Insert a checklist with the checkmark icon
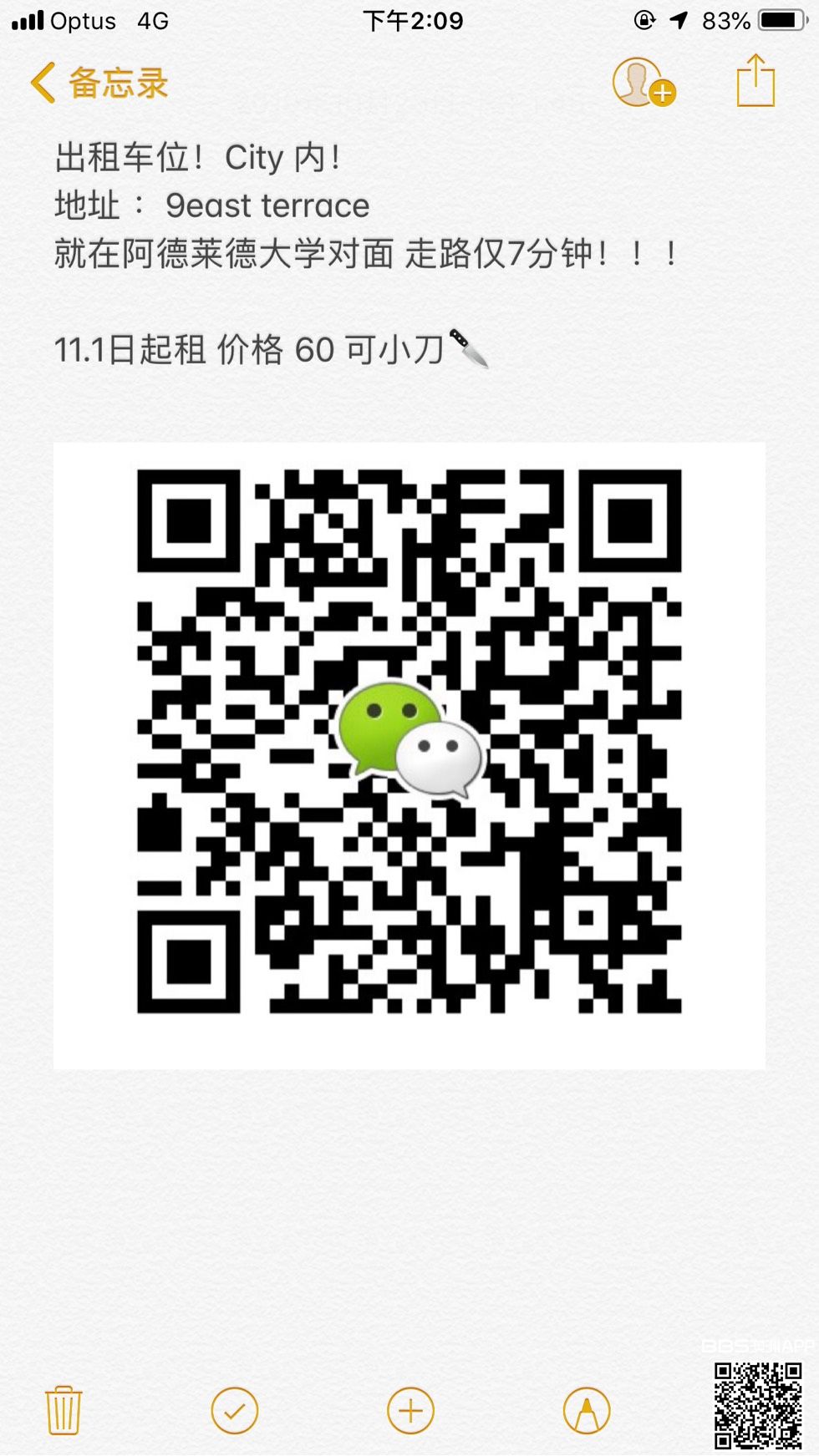Image resolution: width=819 pixels, height=1456 pixels. (x=235, y=1411)
